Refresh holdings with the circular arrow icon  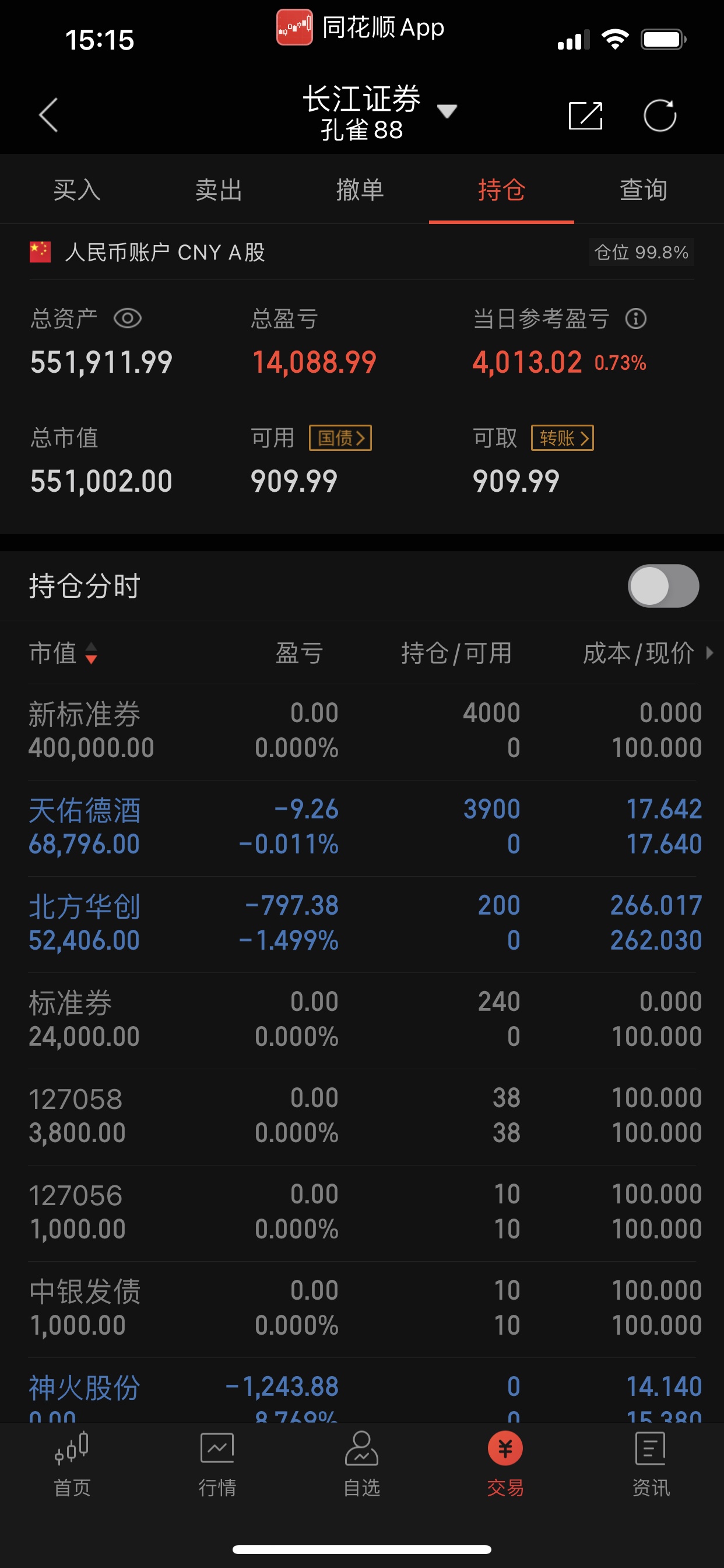(x=660, y=115)
